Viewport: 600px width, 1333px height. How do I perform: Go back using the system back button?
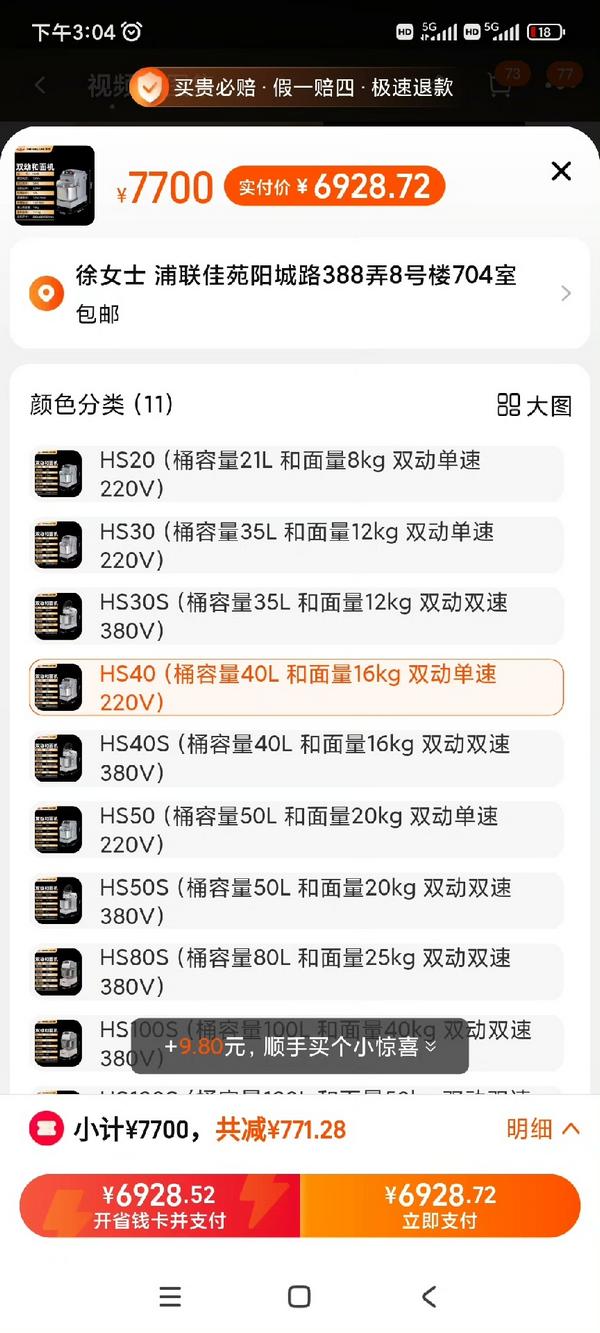[x=429, y=1297]
